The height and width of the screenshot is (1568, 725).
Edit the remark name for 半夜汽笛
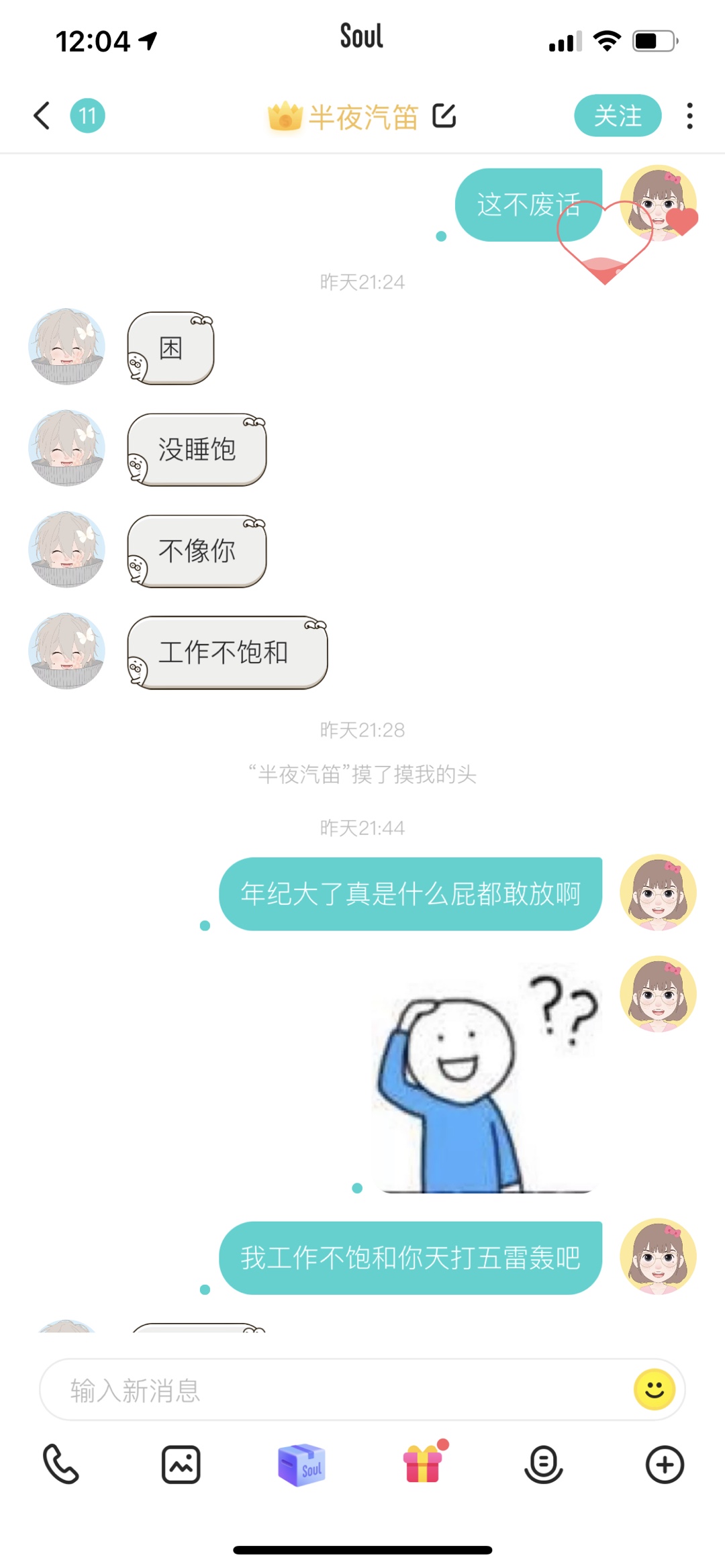pos(444,115)
